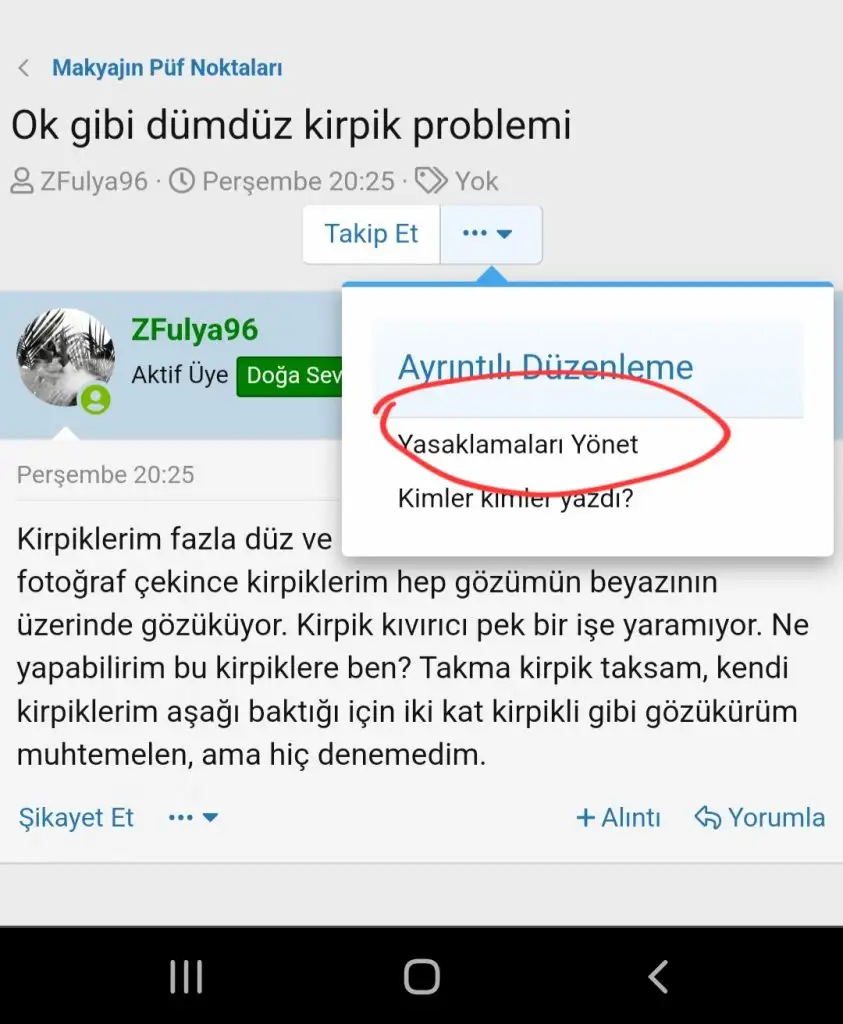Go to the home screen
This screenshot has height=1024, width=843.
tap(421, 976)
